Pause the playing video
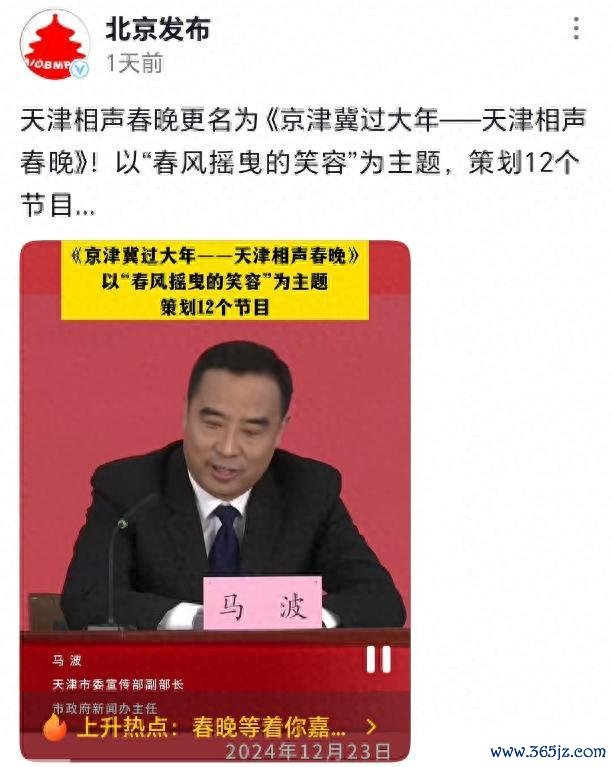 [378, 659]
